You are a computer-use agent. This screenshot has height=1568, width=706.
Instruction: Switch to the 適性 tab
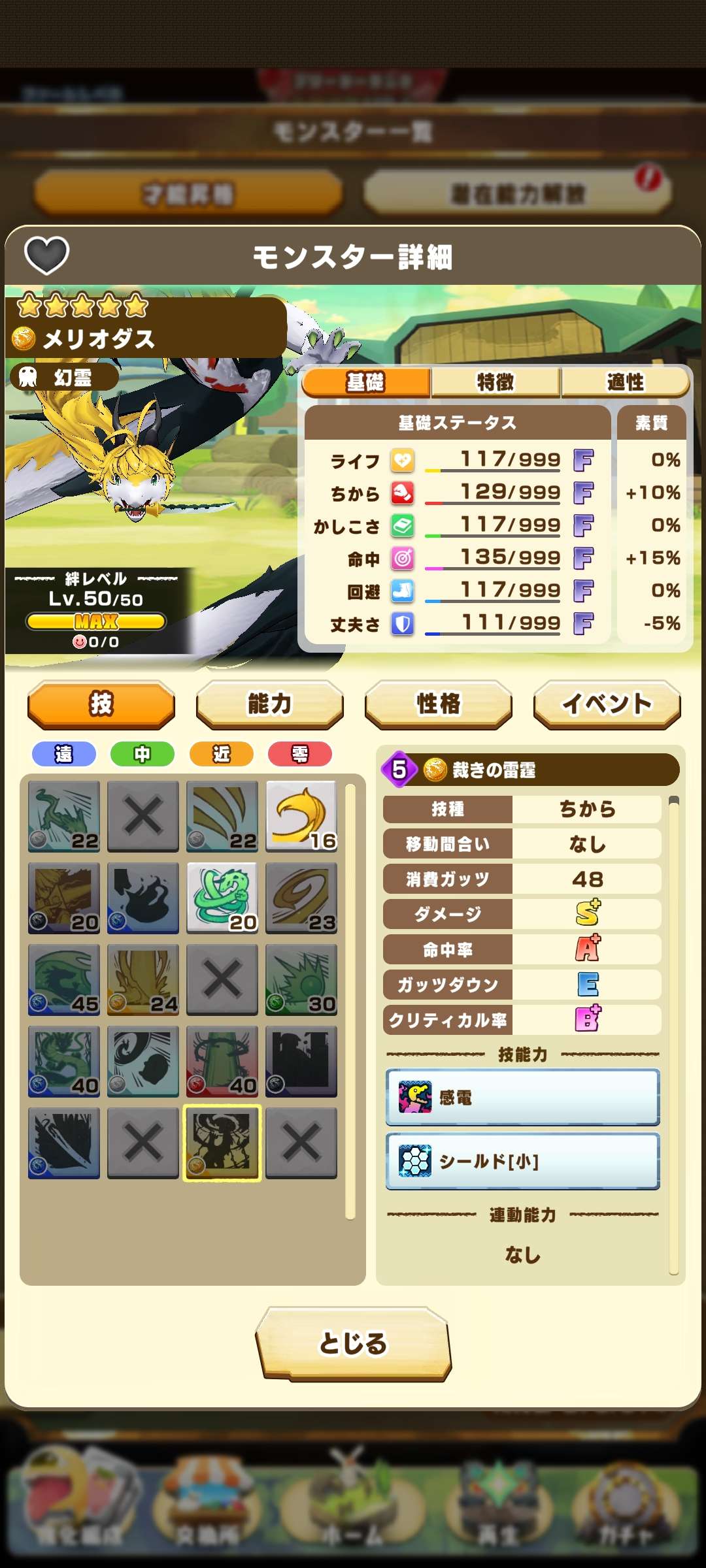point(625,382)
